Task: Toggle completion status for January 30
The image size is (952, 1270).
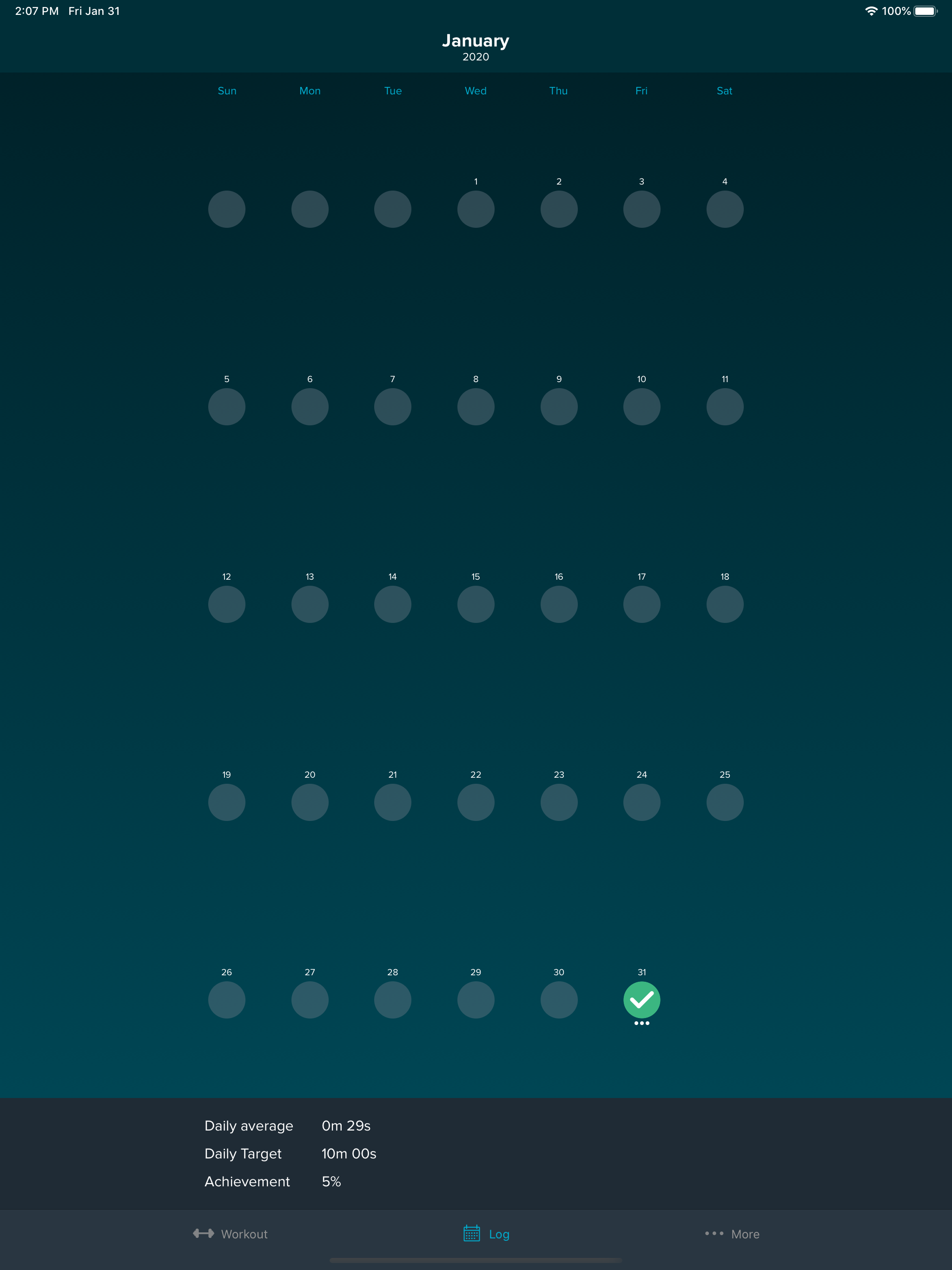Action: pos(559,999)
